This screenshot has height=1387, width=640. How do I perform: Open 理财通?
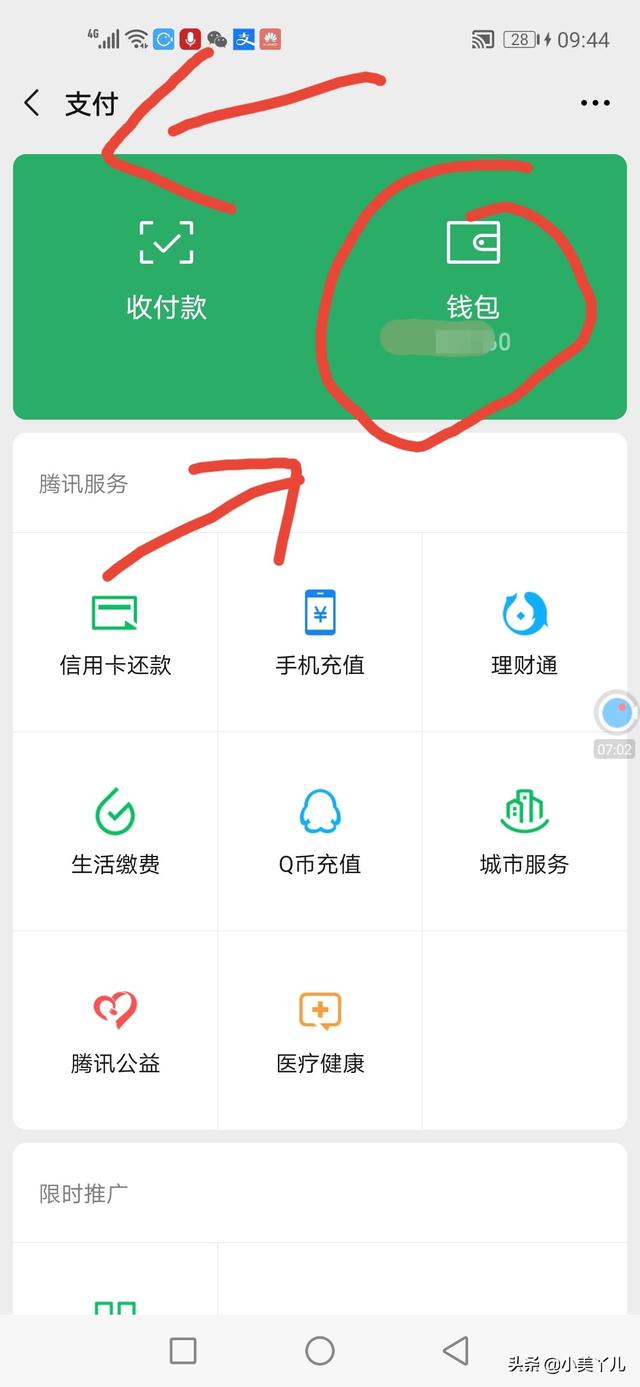524,632
